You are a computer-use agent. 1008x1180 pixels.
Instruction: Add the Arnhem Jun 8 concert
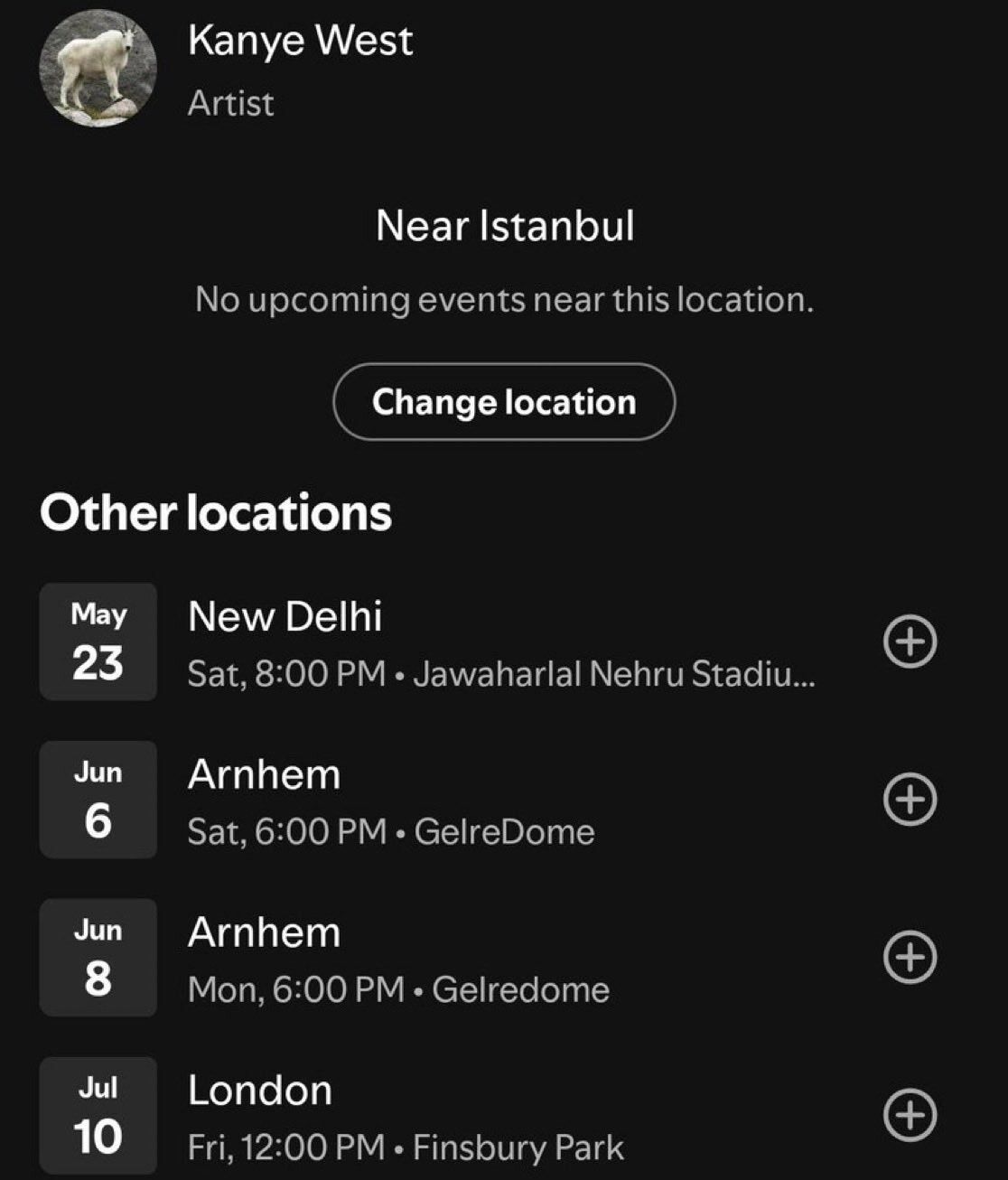(x=910, y=958)
